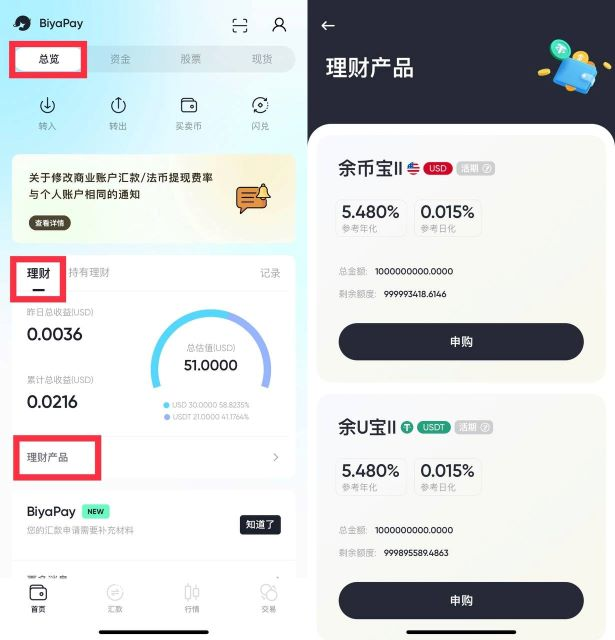Go to the 交易 bottom tab
The image size is (615, 640).
pos(268,597)
